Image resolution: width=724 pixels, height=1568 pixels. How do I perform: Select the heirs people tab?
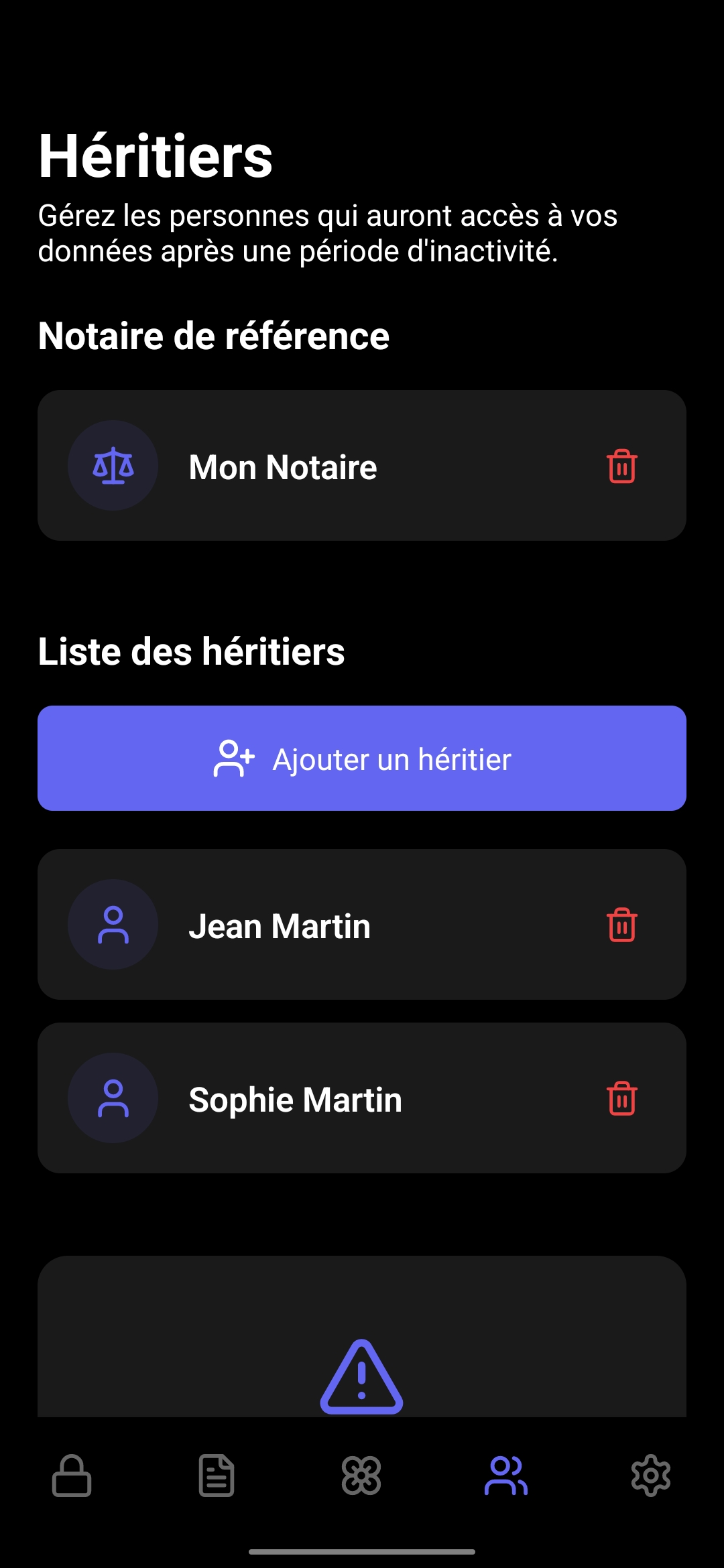[506, 1476]
